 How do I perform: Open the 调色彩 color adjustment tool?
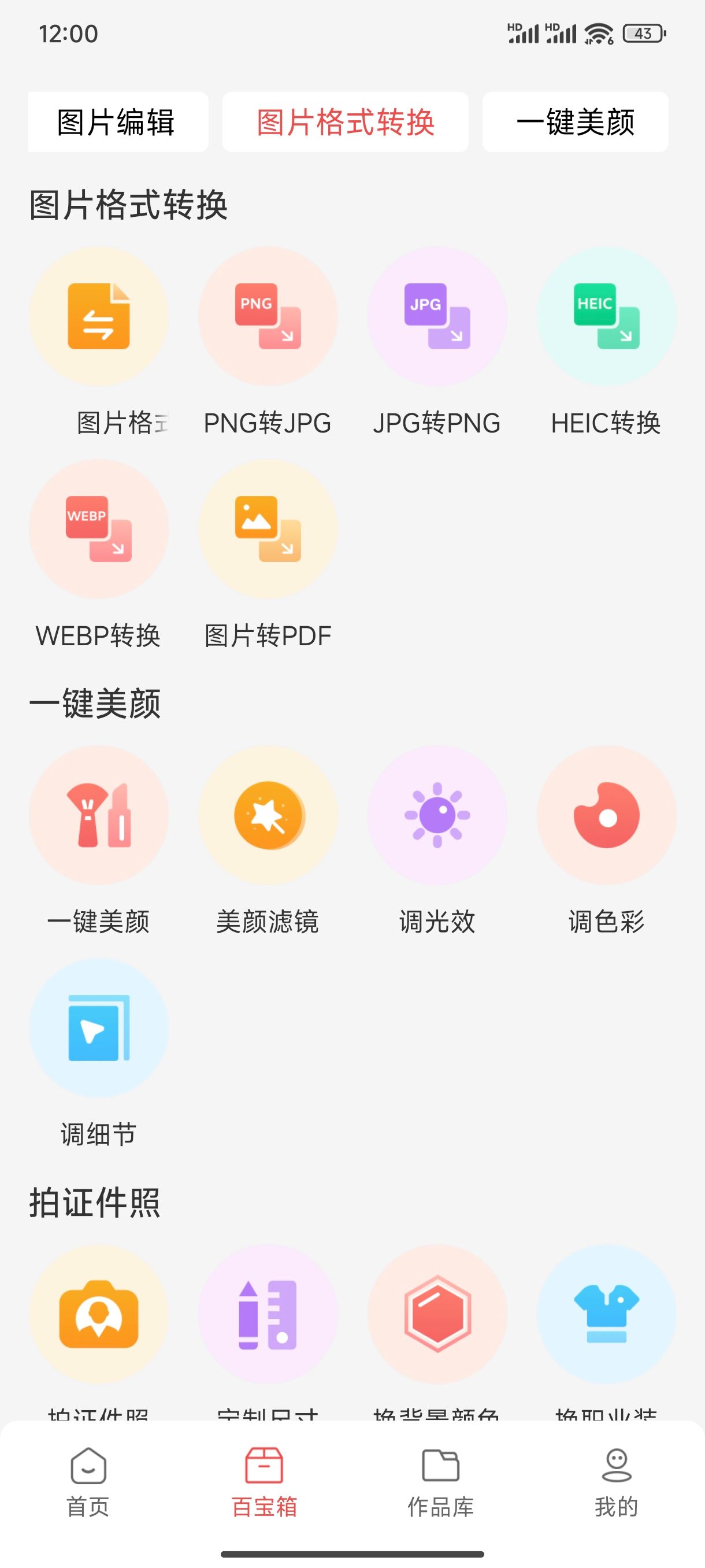[606, 815]
